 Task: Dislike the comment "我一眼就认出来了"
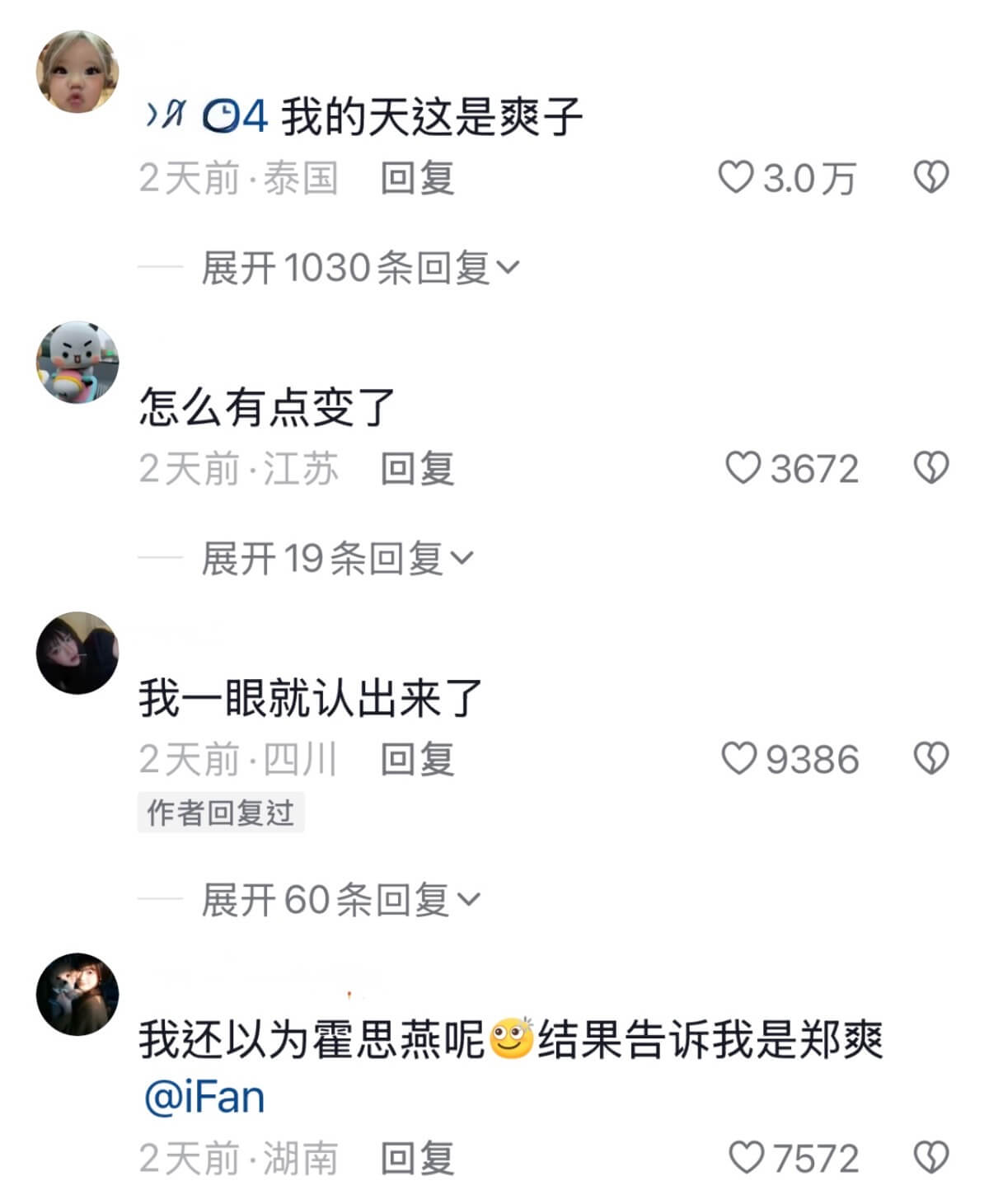931,759
